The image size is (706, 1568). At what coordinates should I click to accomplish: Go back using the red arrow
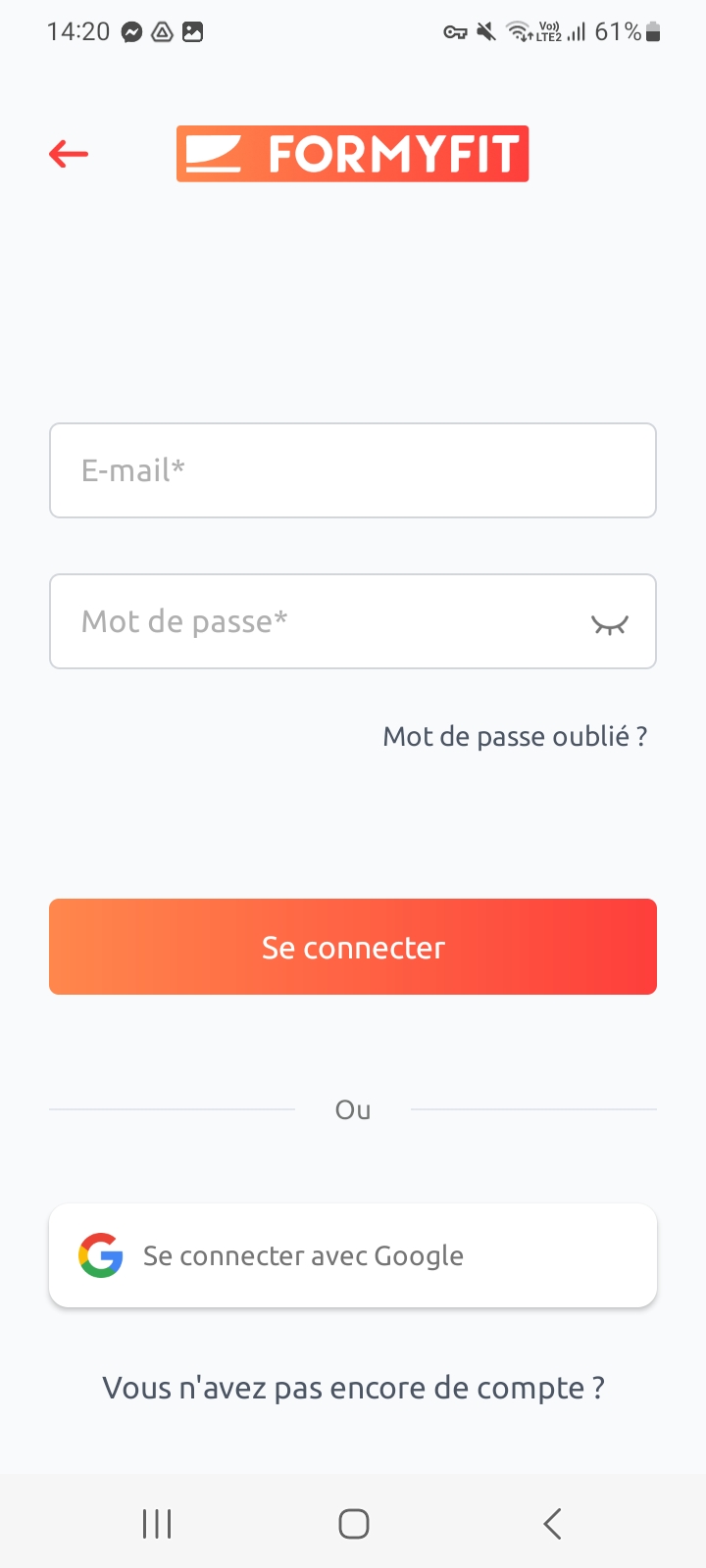(x=69, y=154)
